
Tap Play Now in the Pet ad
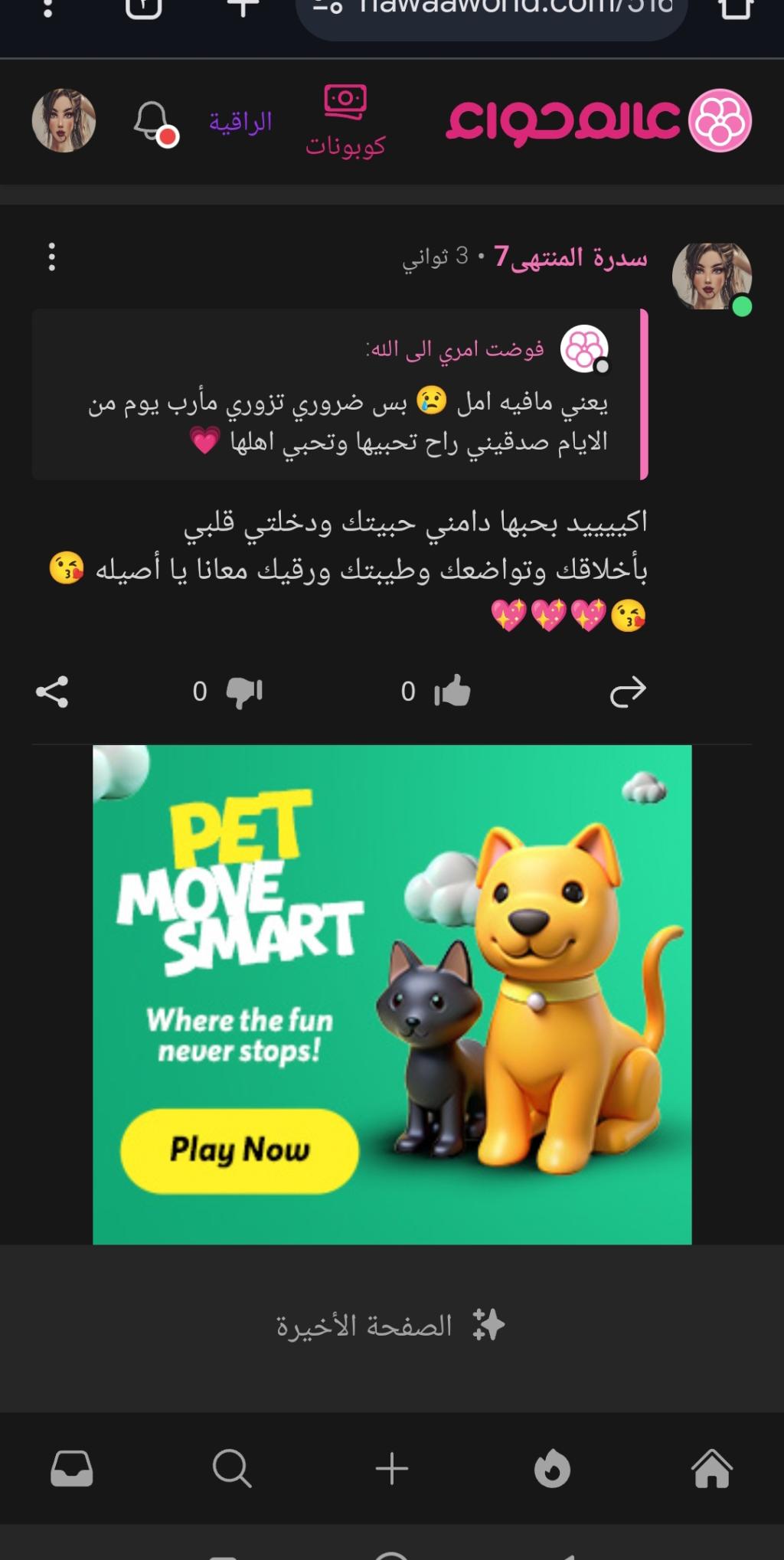(239, 1150)
